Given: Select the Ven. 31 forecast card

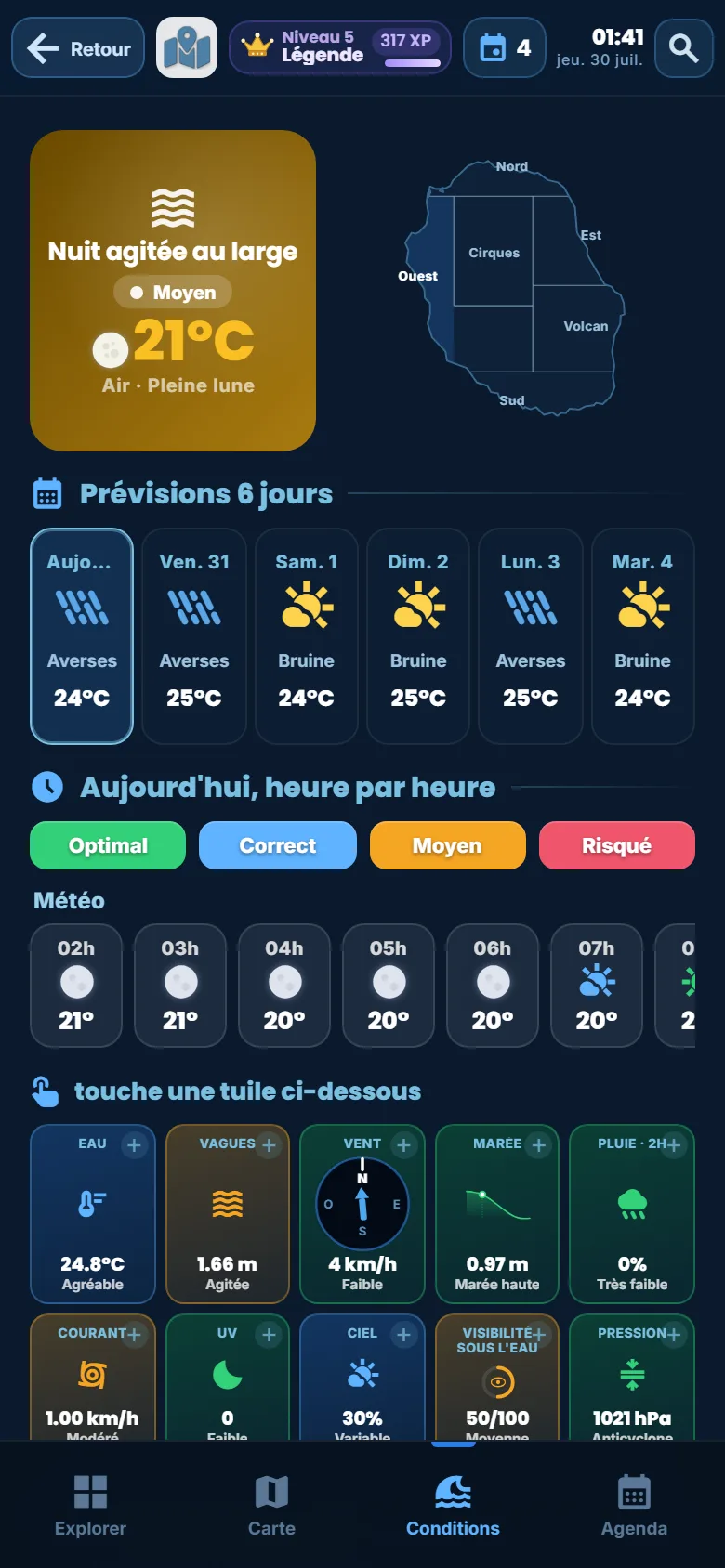Looking at the screenshot, I should coord(193,636).
